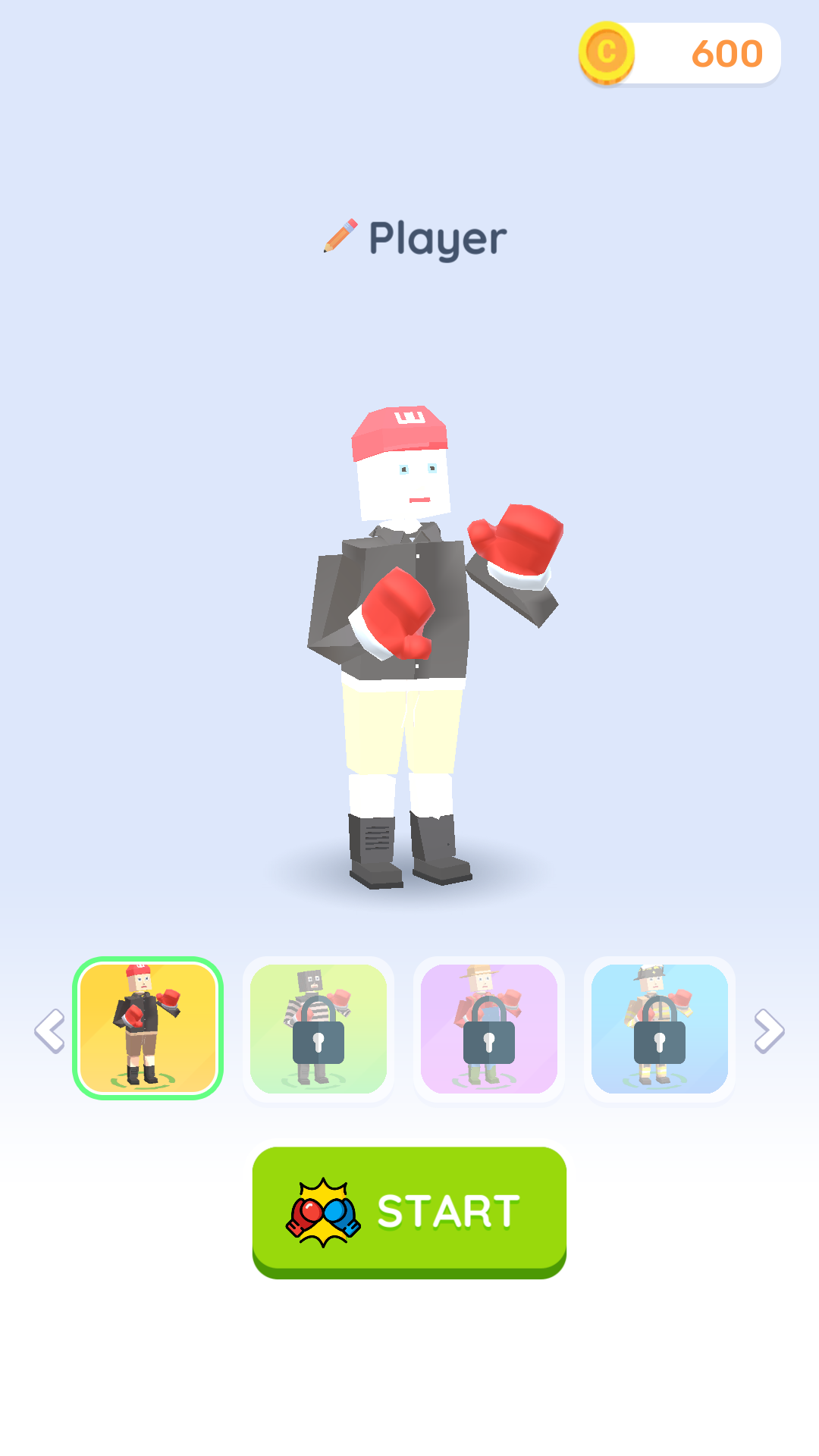Tap the START button
The image size is (819, 1456).
click(x=409, y=1210)
